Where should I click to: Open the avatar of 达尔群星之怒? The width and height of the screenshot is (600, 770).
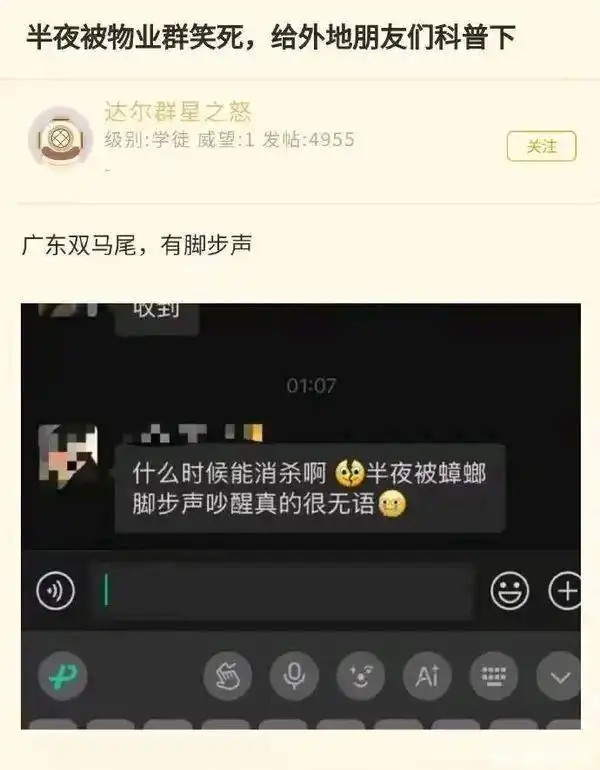pos(60,137)
